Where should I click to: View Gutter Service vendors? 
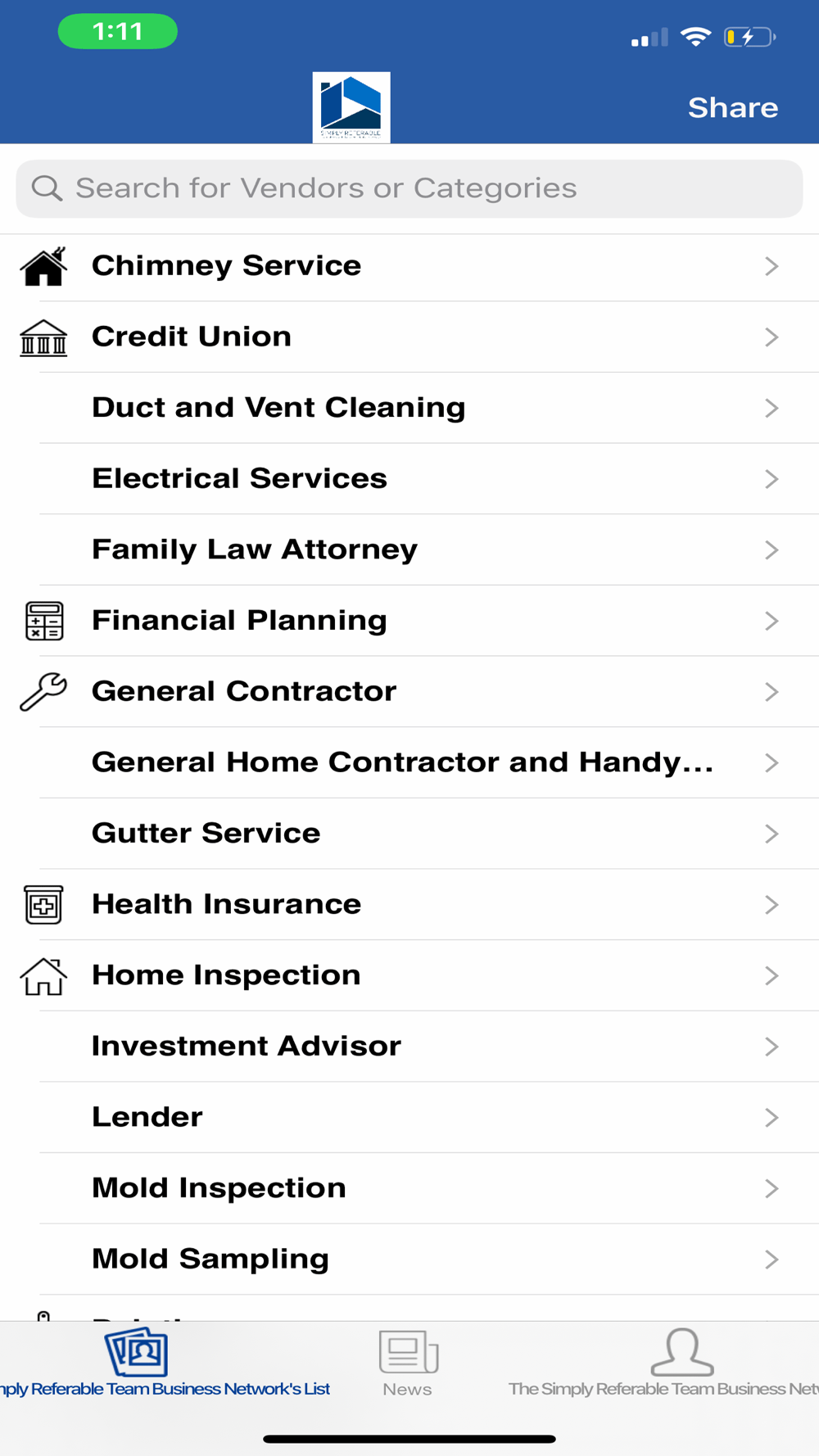[x=409, y=834]
